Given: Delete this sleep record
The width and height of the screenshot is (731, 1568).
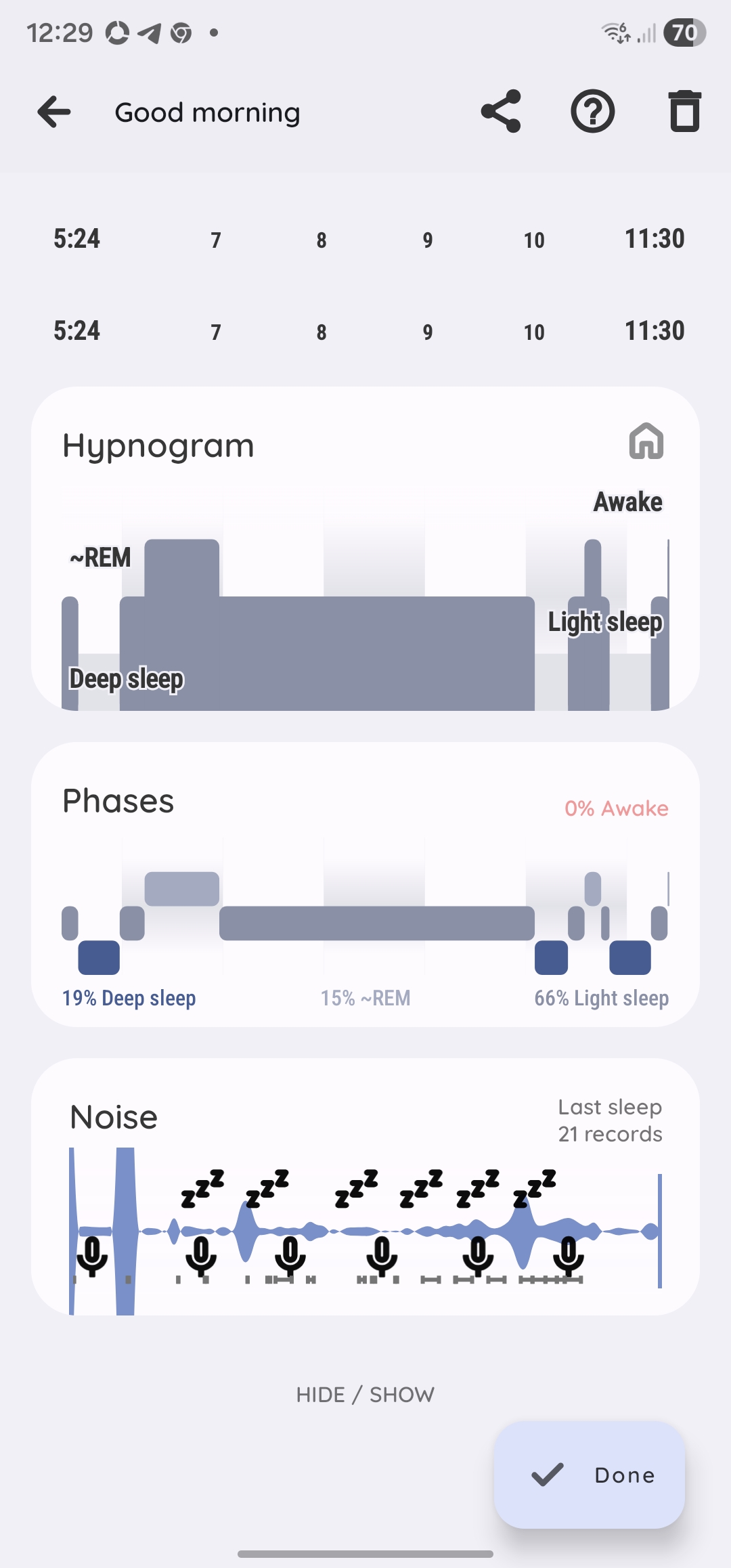Looking at the screenshot, I should pos(684,112).
